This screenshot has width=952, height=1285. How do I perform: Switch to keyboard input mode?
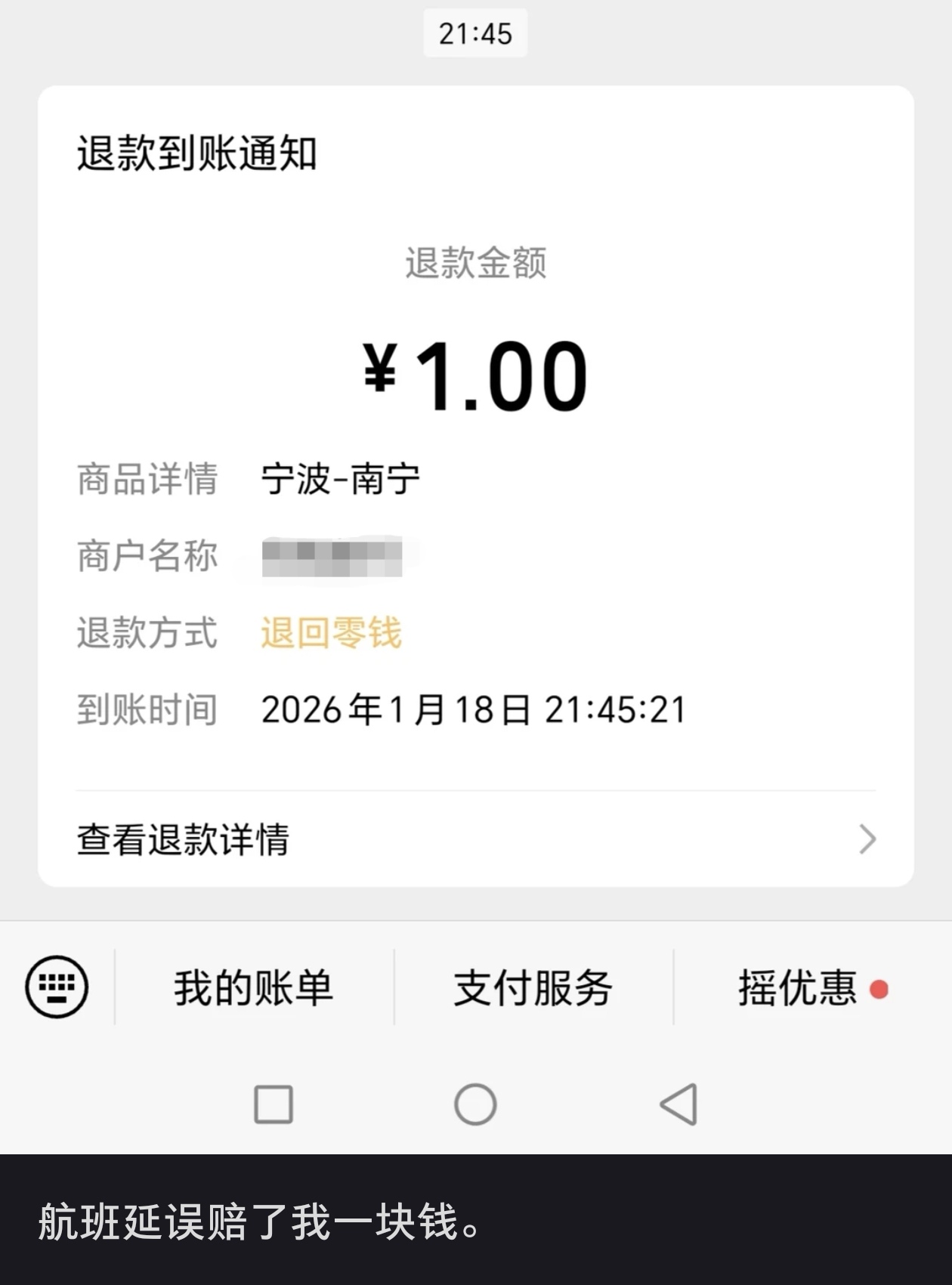(x=57, y=987)
